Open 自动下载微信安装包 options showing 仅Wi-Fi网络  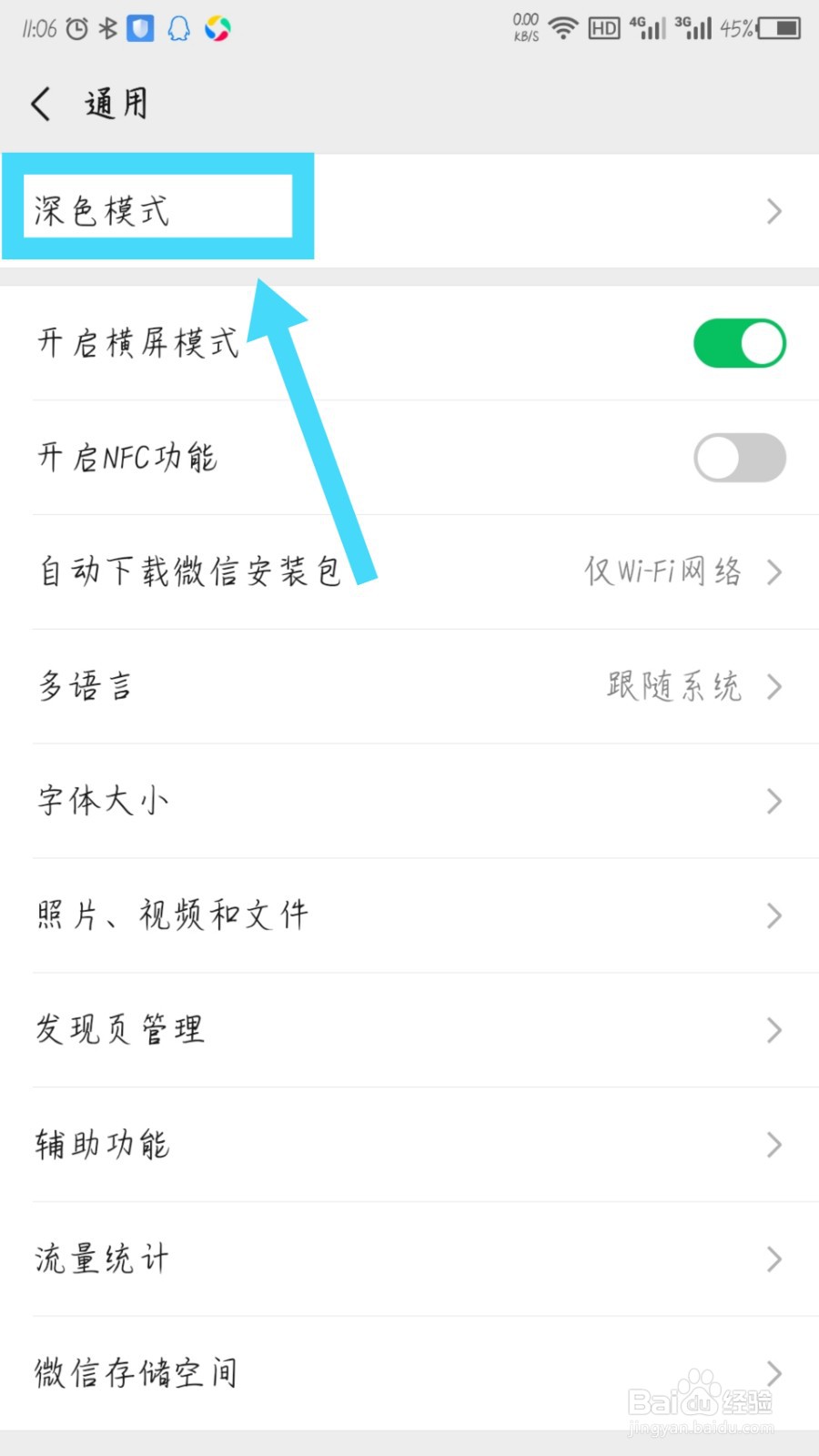click(409, 572)
